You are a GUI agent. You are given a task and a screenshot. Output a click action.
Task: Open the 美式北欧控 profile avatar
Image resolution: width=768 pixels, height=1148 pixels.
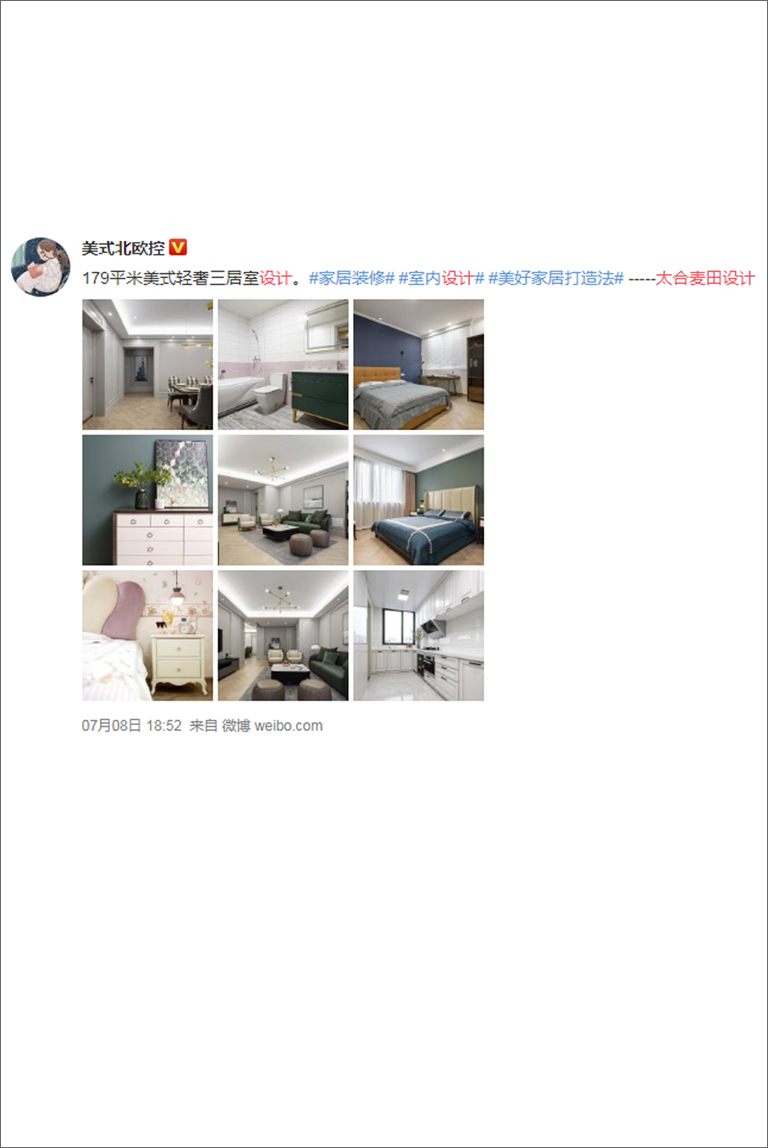pos(40,267)
